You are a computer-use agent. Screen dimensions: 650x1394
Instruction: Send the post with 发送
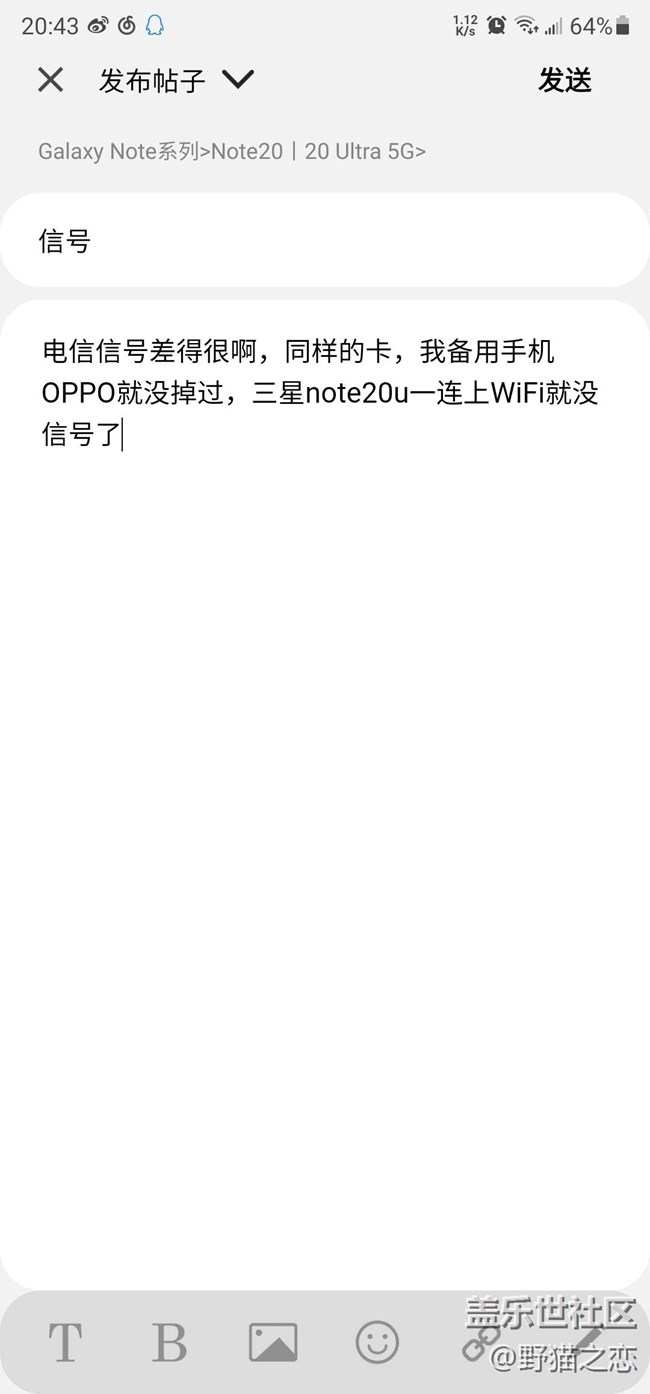(x=565, y=80)
